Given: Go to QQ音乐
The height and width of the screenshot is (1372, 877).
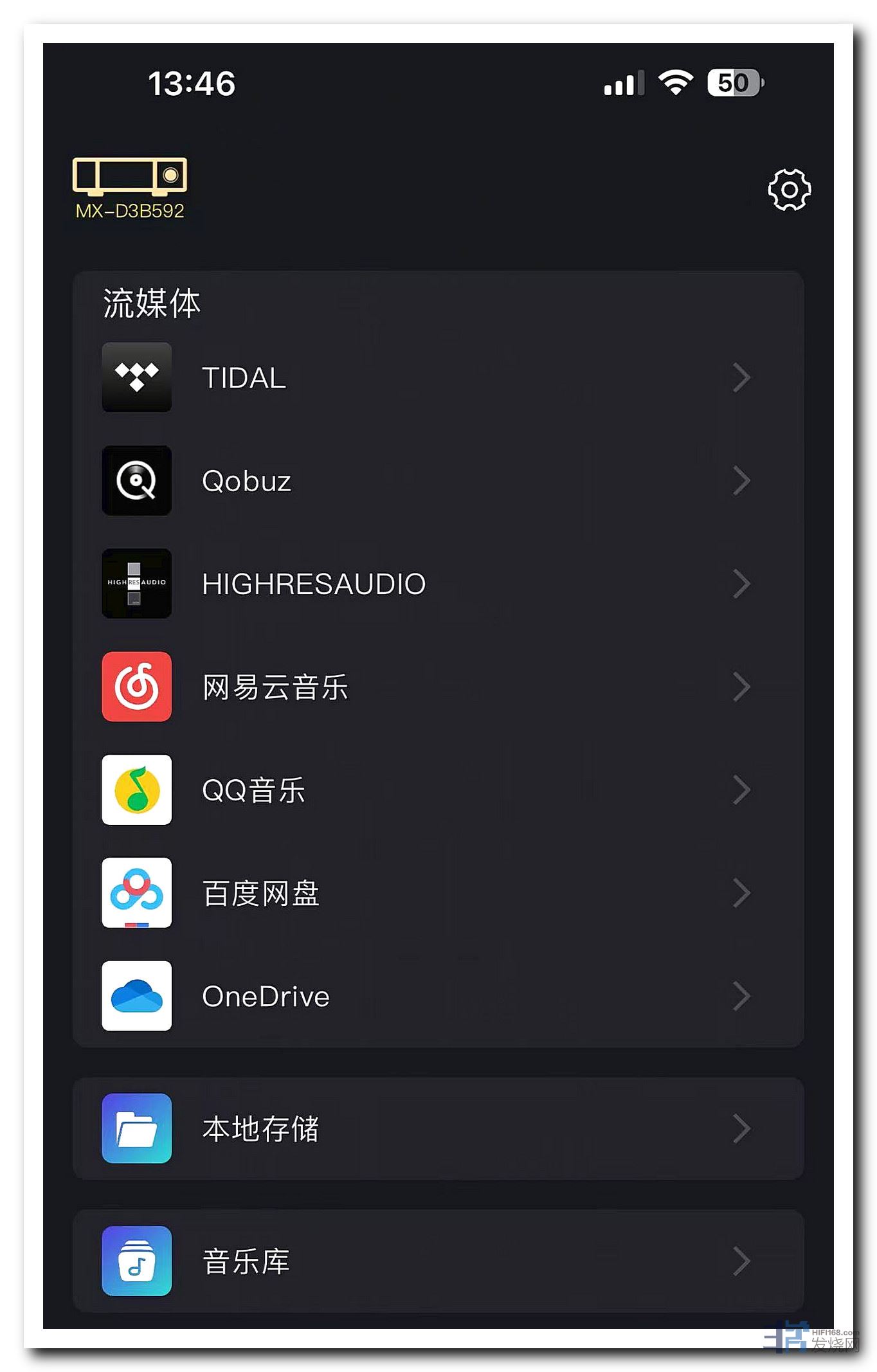Looking at the screenshot, I should pos(437,790).
